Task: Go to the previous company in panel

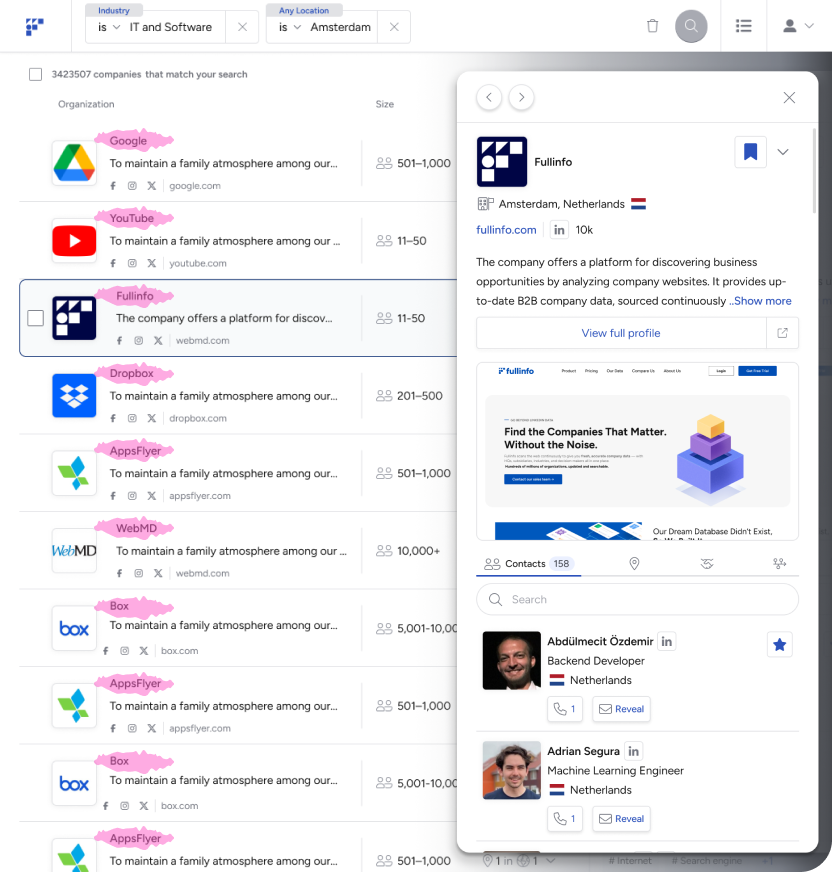Action: pos(488,97)
